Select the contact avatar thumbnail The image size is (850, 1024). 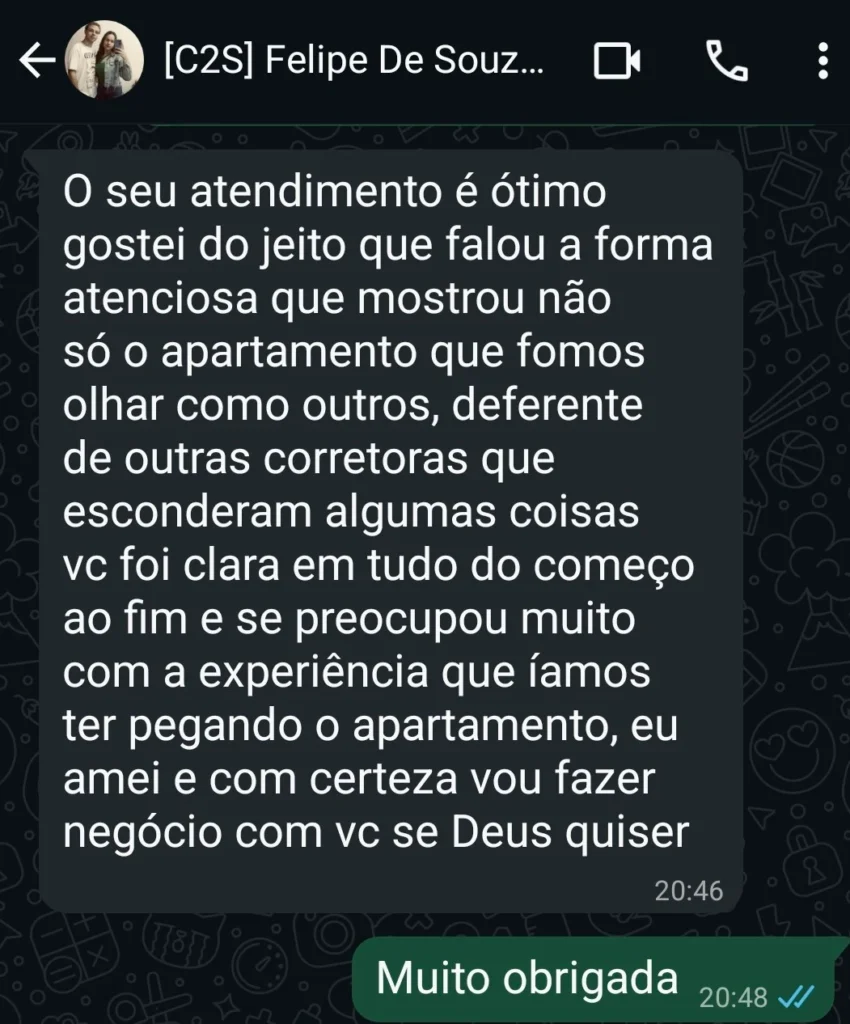click(x=101, y=60)
